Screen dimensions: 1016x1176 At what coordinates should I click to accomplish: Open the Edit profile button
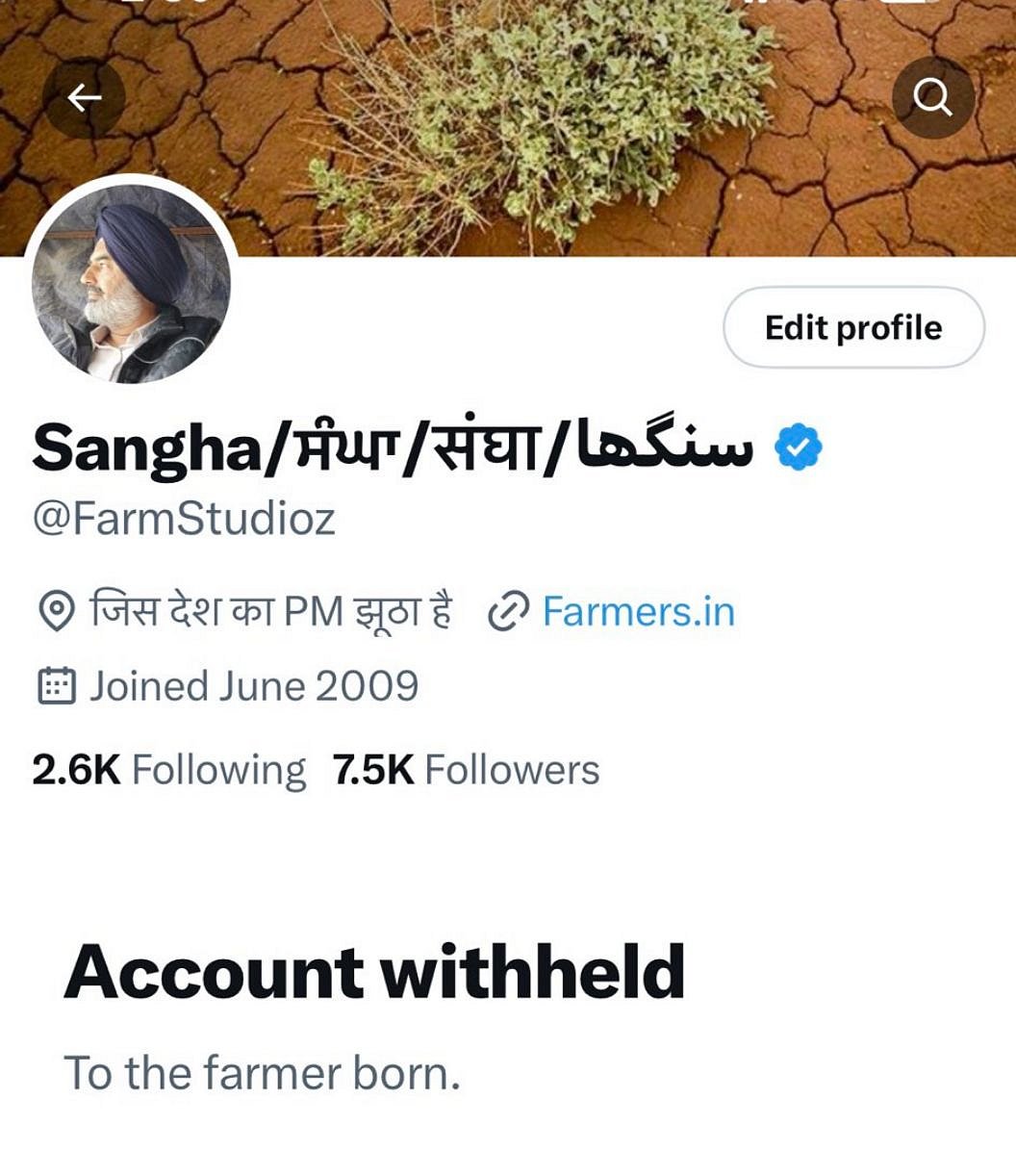pyautogui.click(x=852, y=327)
